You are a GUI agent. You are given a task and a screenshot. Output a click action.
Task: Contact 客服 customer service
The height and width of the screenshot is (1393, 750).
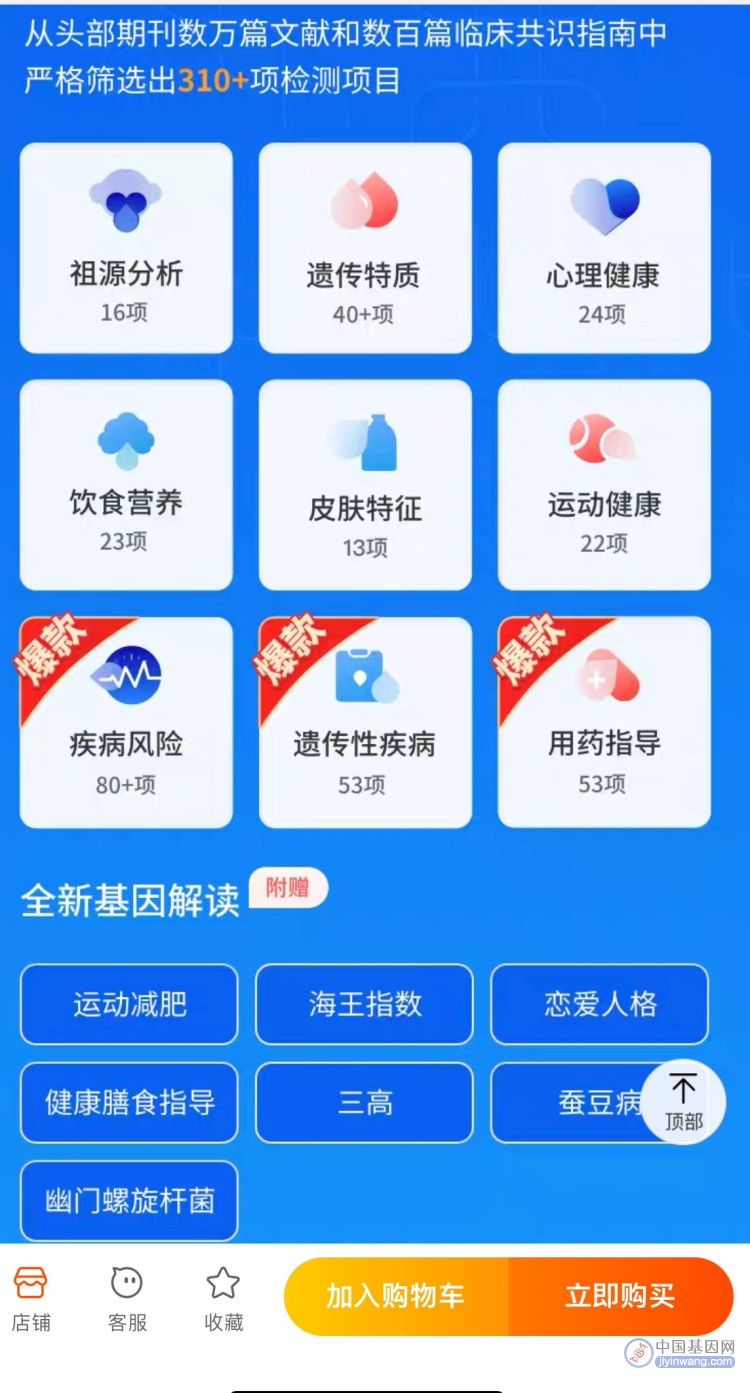coord(127,1298)
